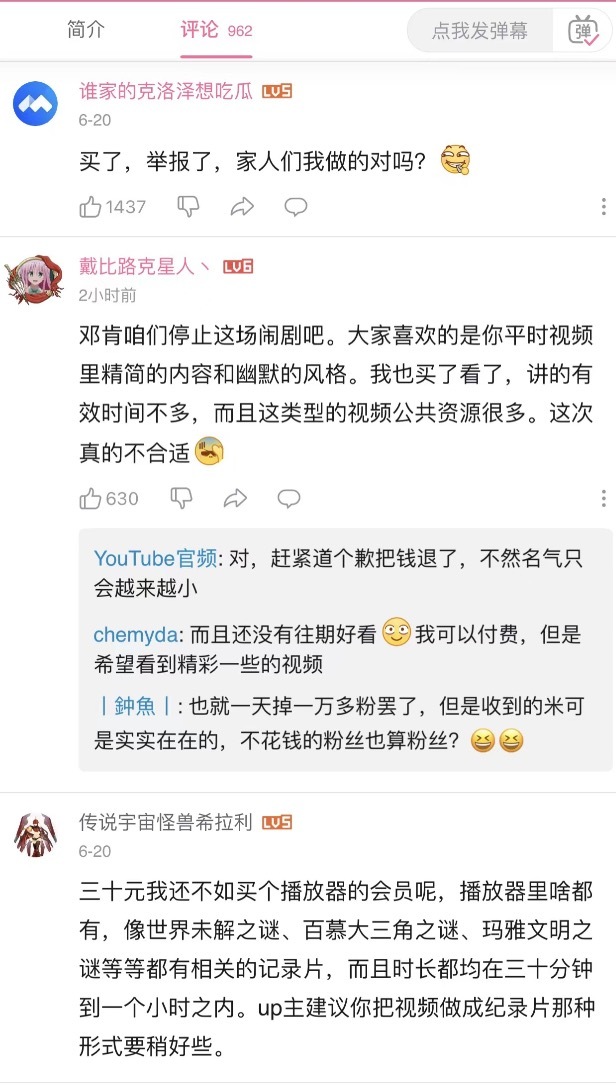616x1092 pixels.
Task: Share 戴比路克星人's comment
Action: click(x=235, y=498)
